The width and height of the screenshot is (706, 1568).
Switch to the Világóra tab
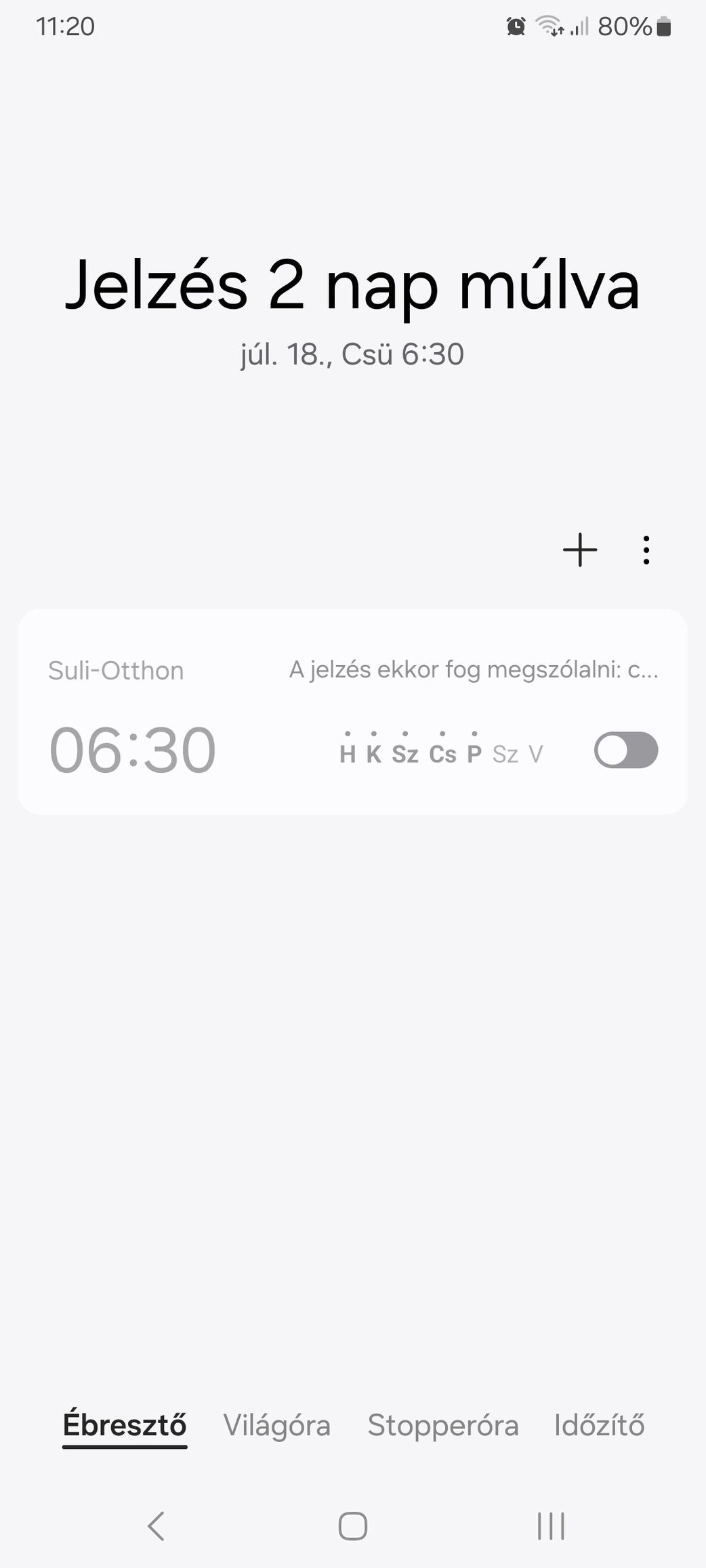[x=277, y=1425]
